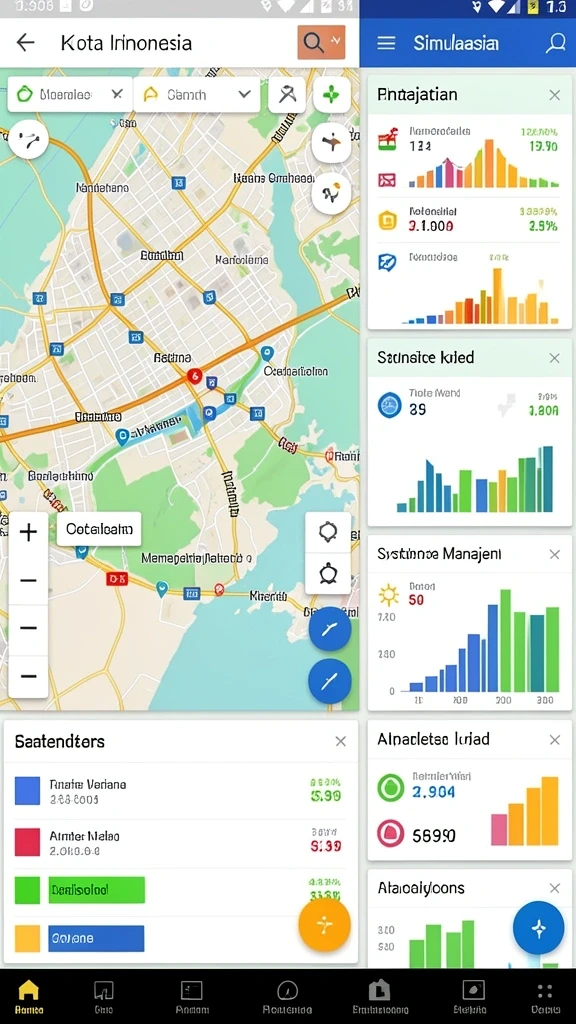Tap the blue star floating button at bottom right
The width and height of the screenshot is (576, 1024).
(x=538, y=928)
